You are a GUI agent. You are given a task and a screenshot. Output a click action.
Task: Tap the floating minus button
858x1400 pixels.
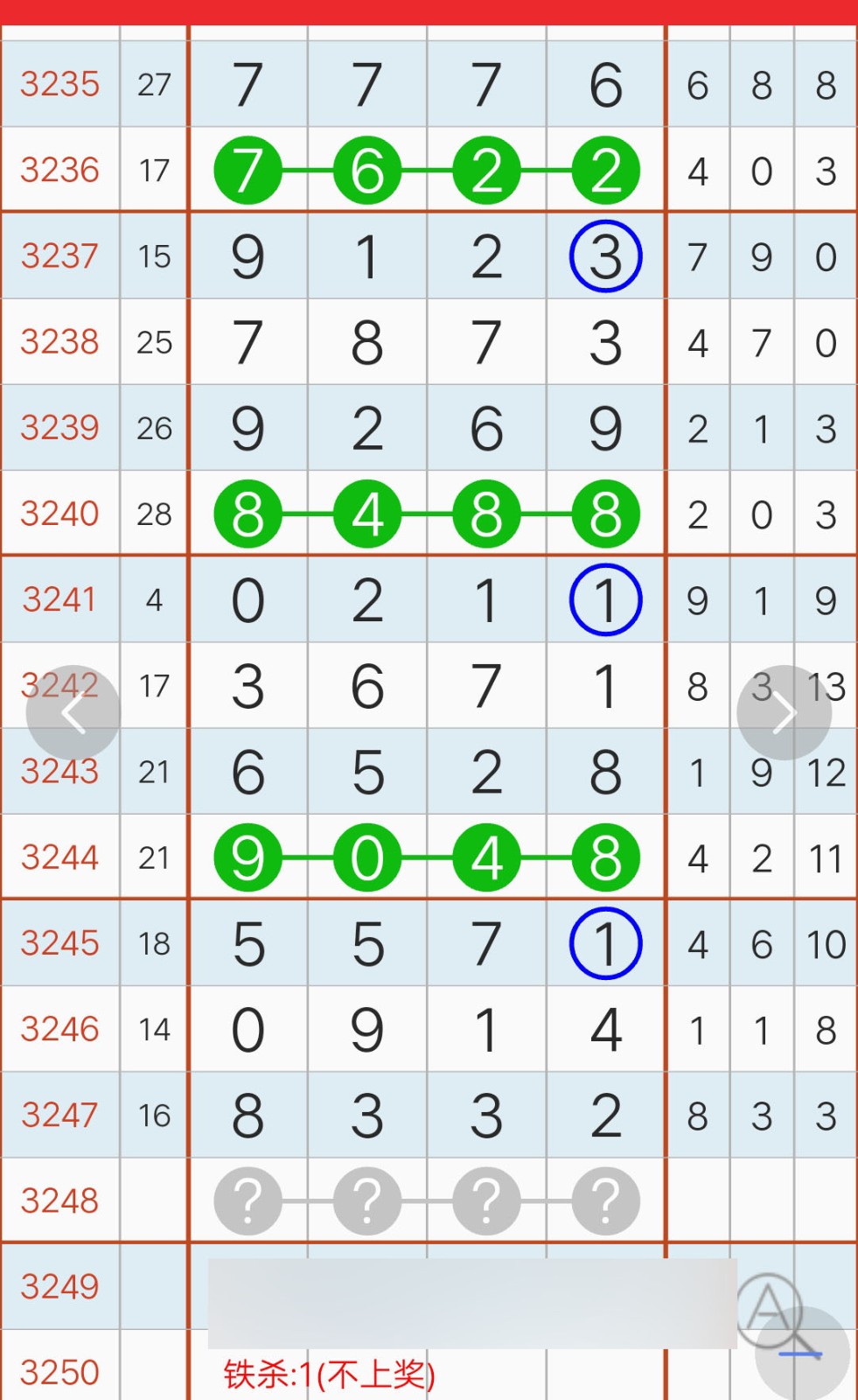802,1354
